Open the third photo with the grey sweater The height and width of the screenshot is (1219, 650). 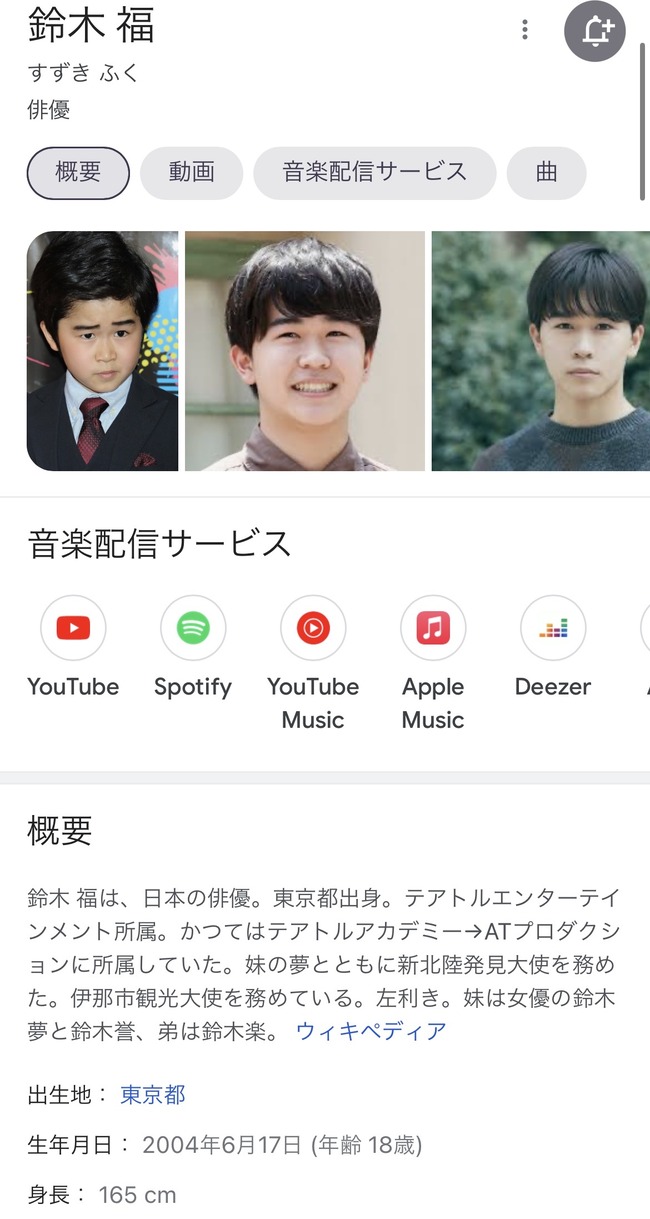[x=541, y=351]
